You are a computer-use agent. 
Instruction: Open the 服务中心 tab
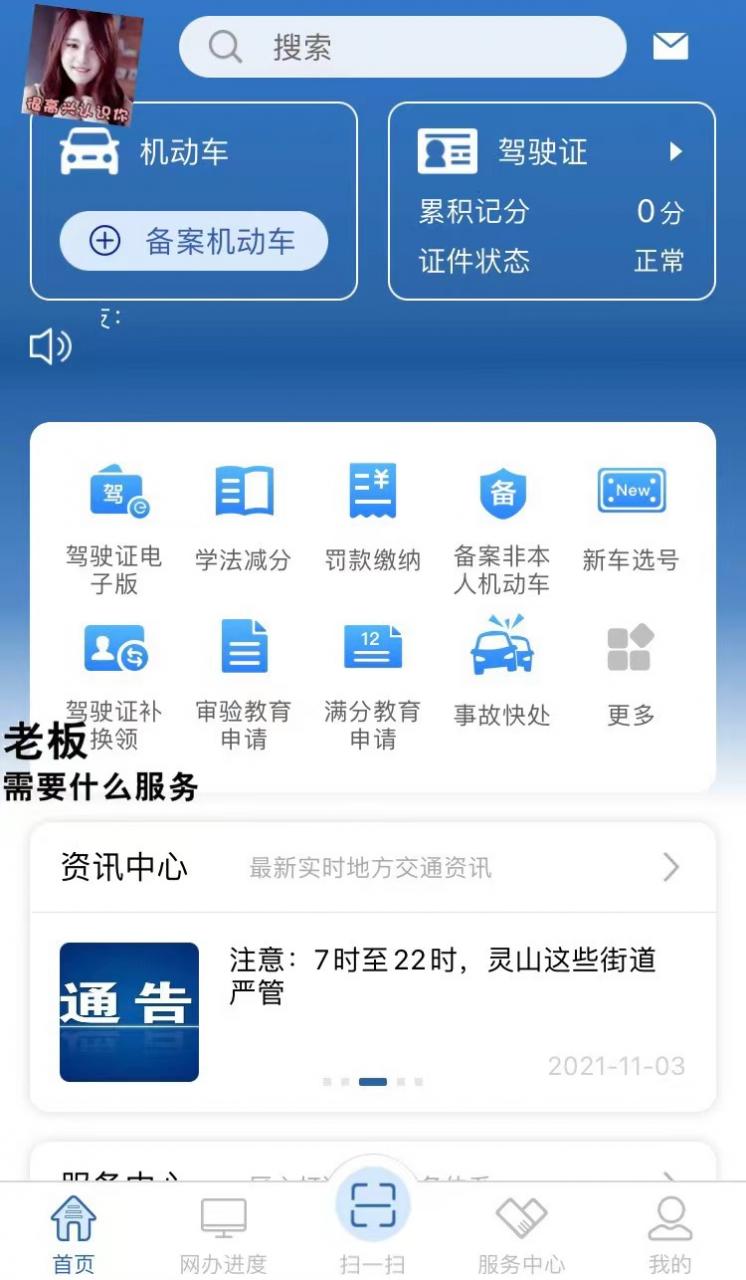coord(522,1230)
